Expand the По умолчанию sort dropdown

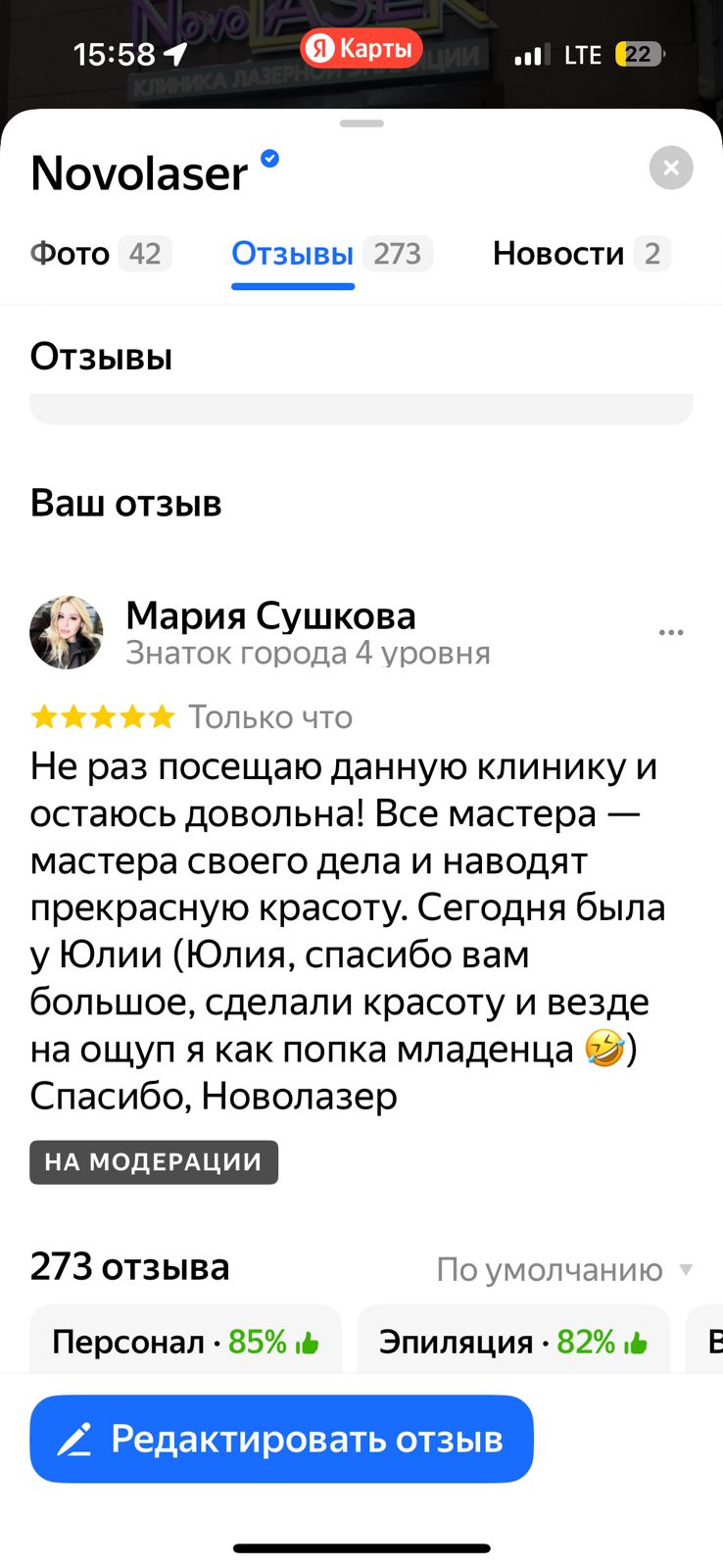(x=564, y=1269)
